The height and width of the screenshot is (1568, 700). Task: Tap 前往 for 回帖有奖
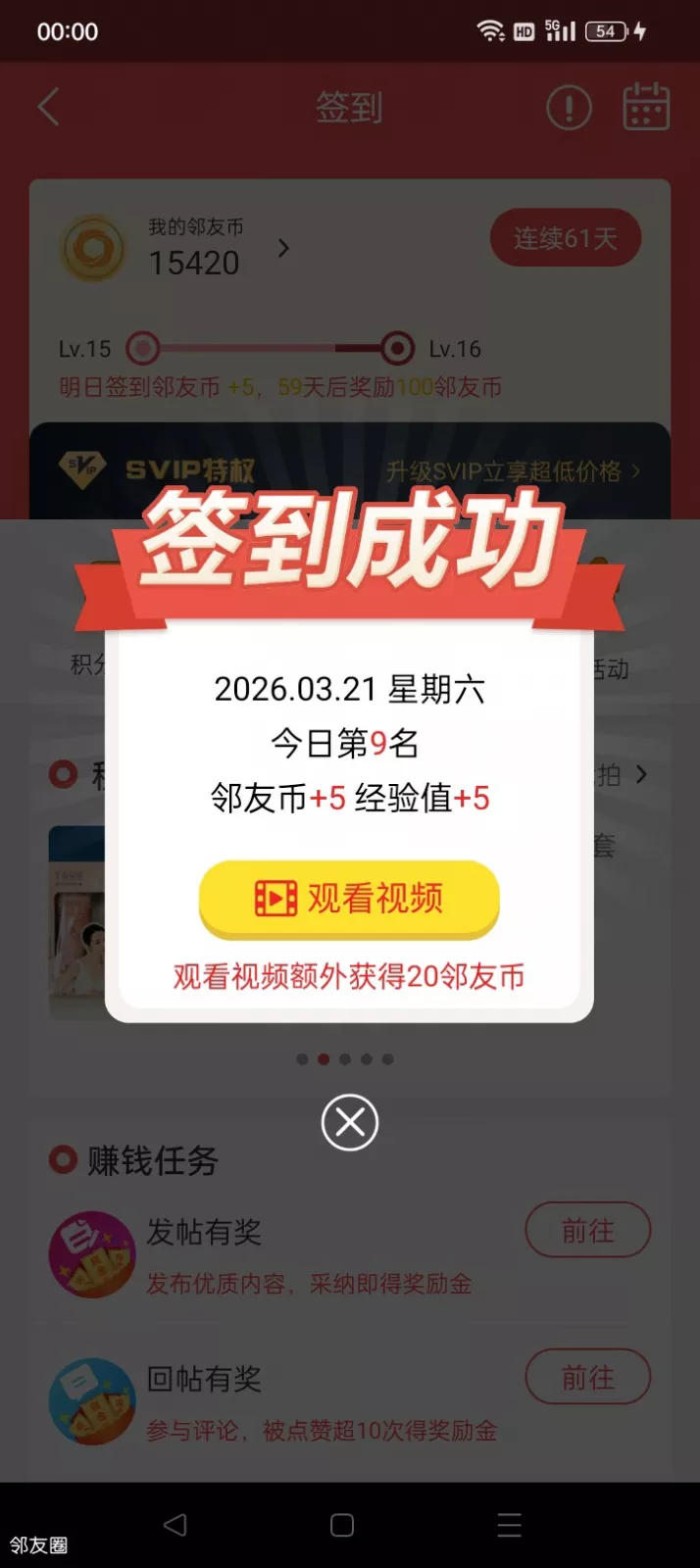[x=587, y=1377]
